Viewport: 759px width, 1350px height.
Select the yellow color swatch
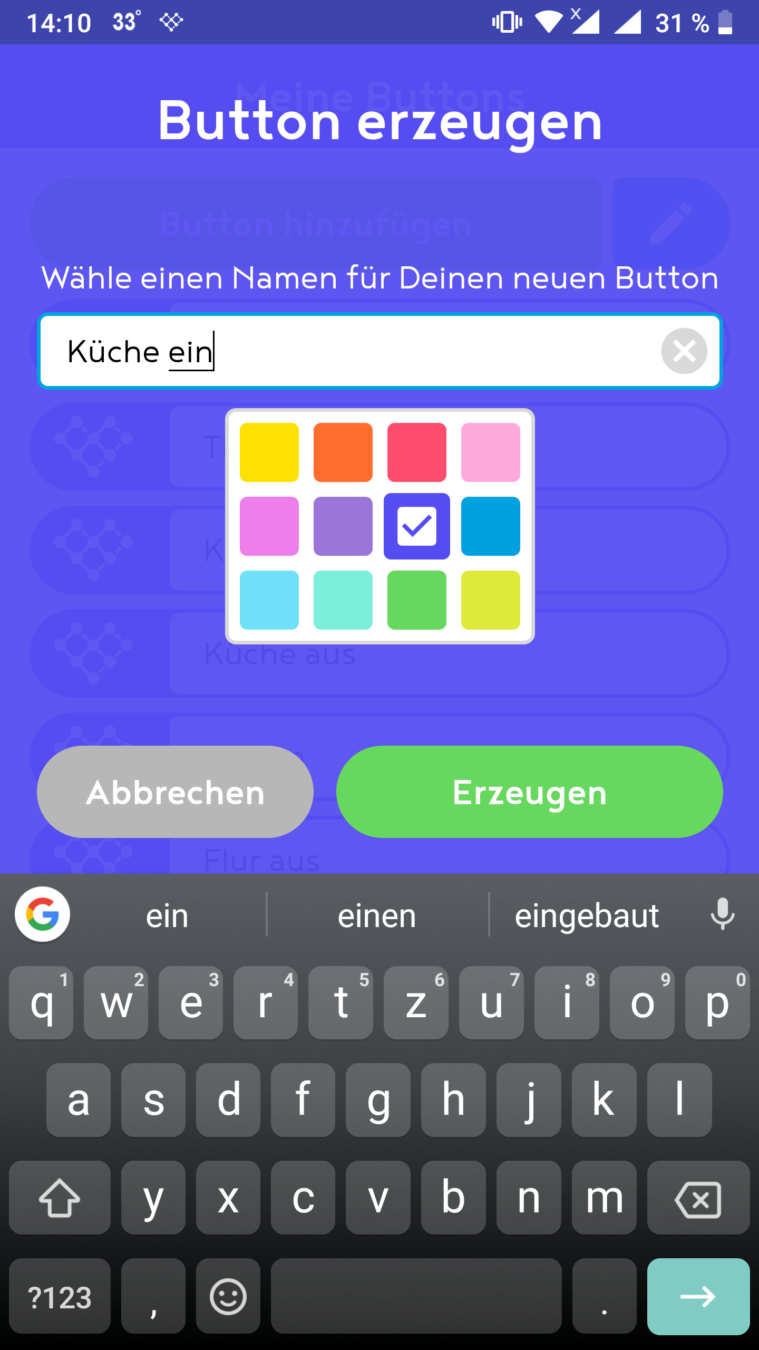point(269,452)
